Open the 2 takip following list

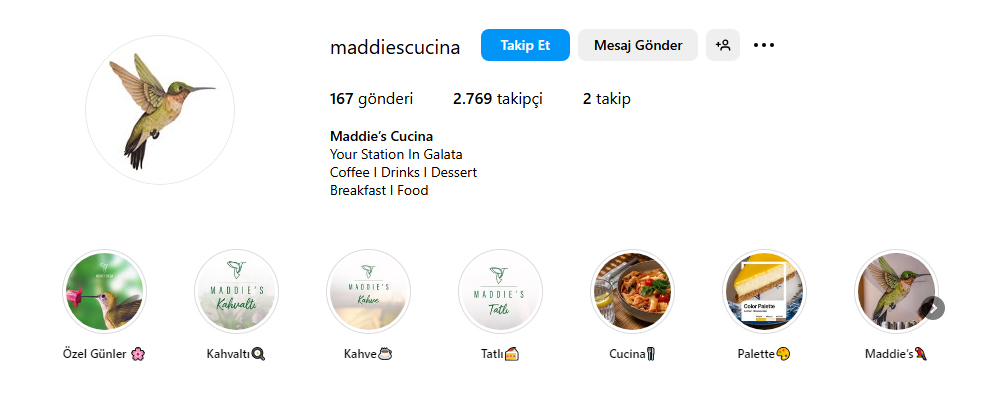pyautogui.click(x=606, y=99)
